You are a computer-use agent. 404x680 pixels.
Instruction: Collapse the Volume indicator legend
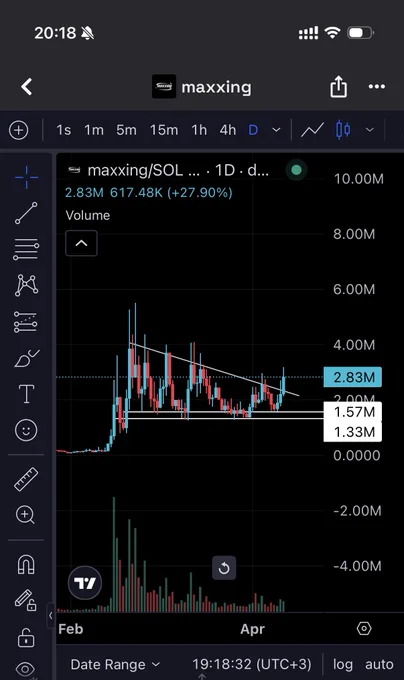pyautogui.click(x=81, y=243)
